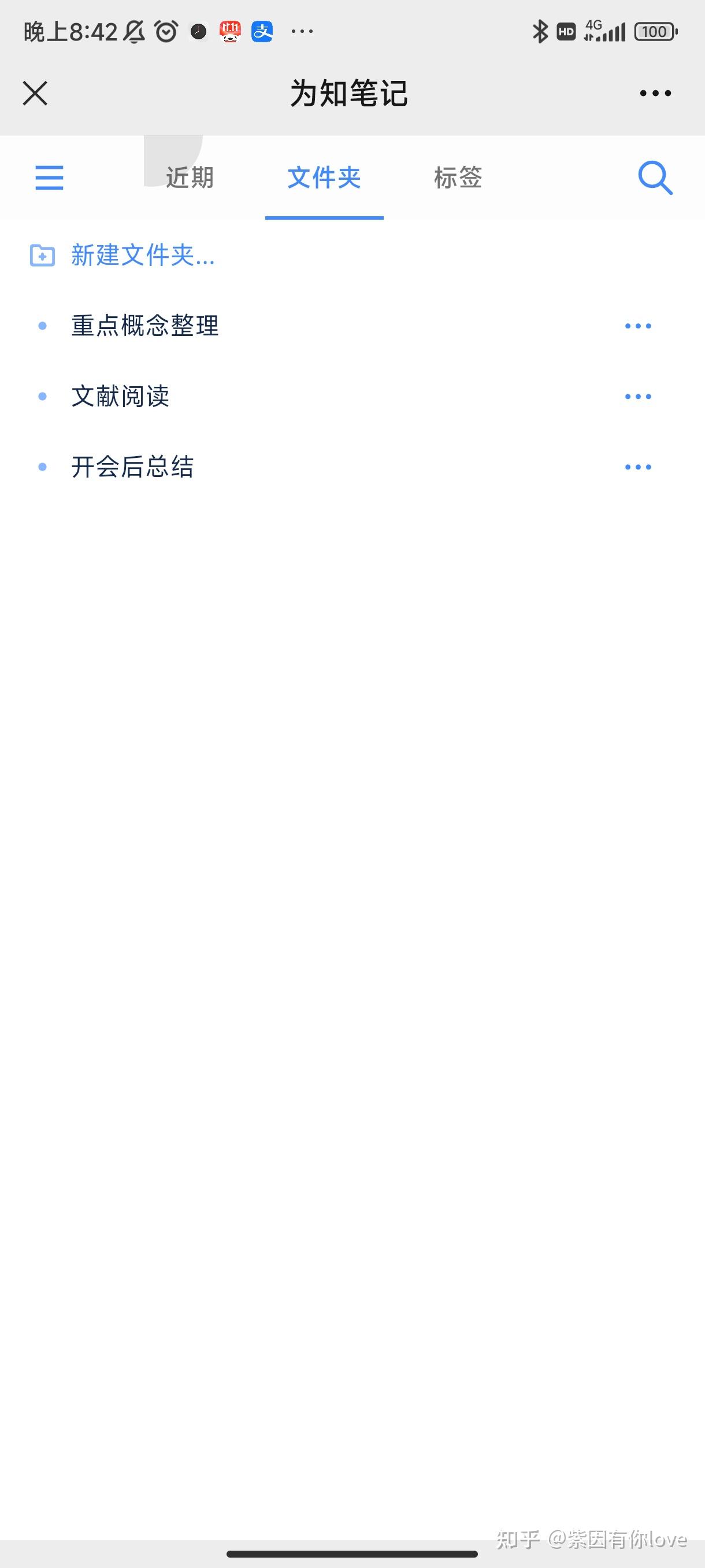Switch to the 近期 tab
This screenshot has height=1568, width=705.
pos(190,177)
